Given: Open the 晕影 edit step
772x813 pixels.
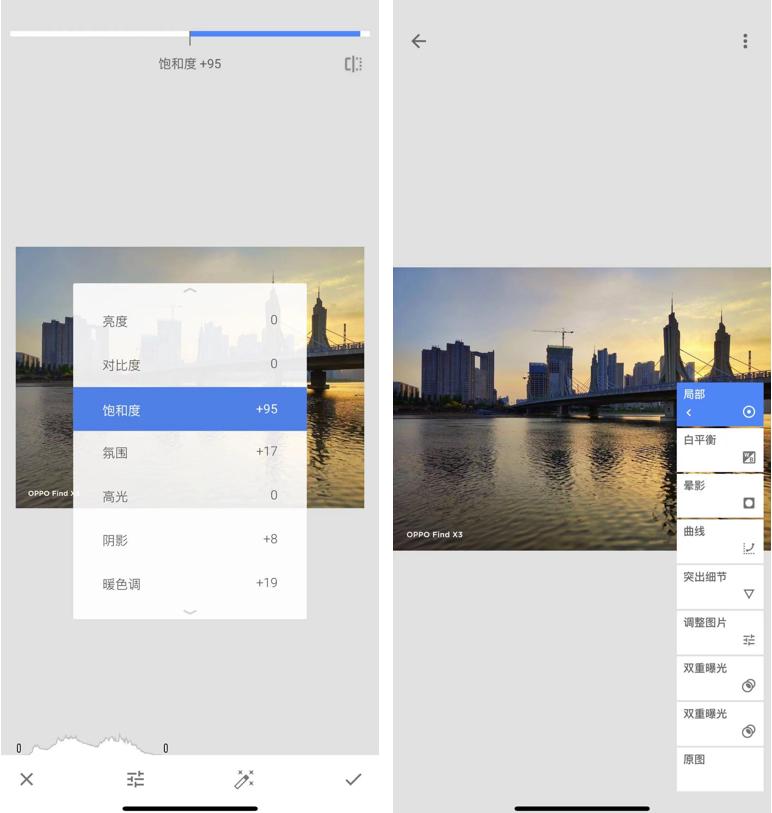Looking at the screenshot, I should tap(719, 494).
